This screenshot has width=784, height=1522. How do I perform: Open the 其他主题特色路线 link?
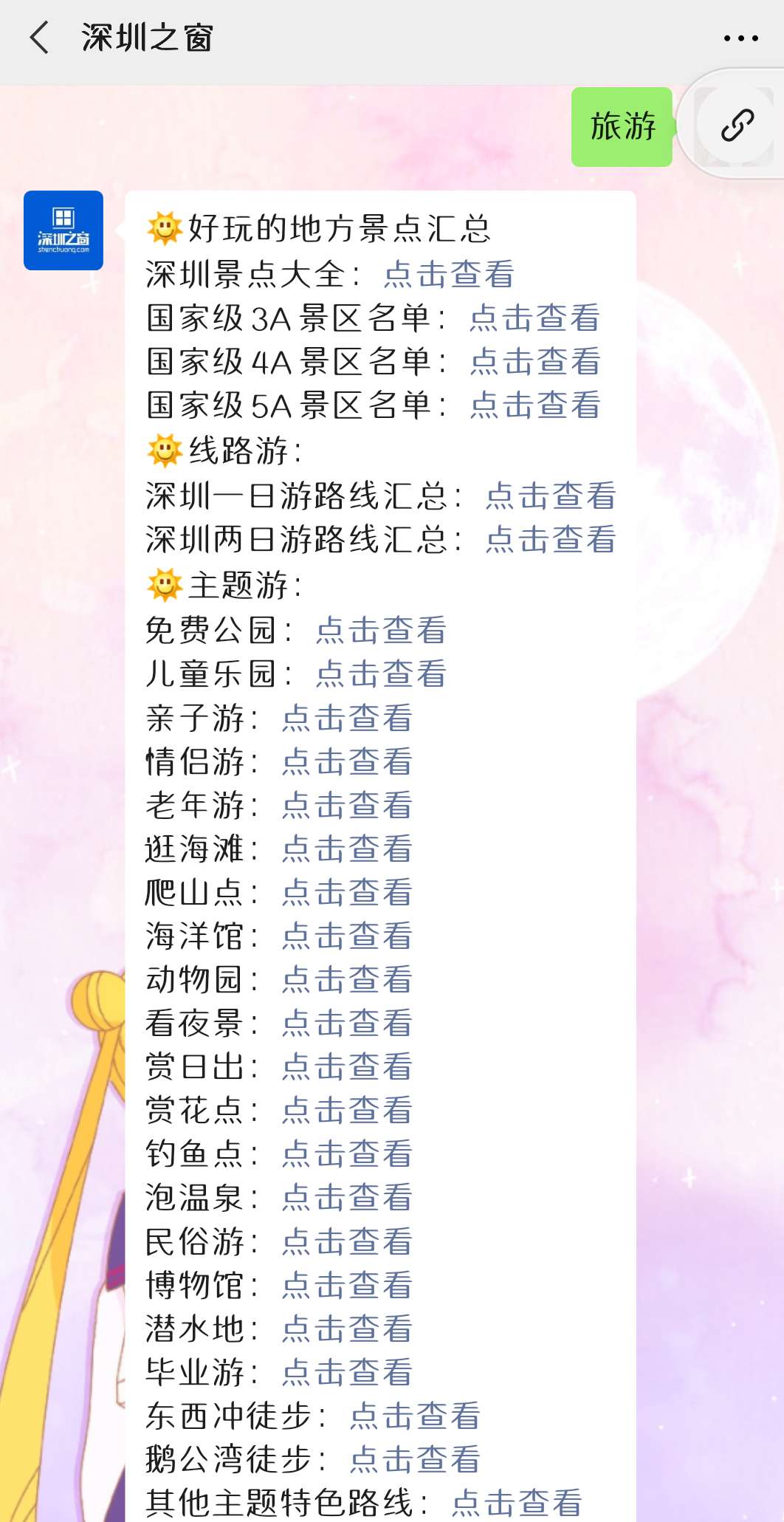[x=516, y=1502]
